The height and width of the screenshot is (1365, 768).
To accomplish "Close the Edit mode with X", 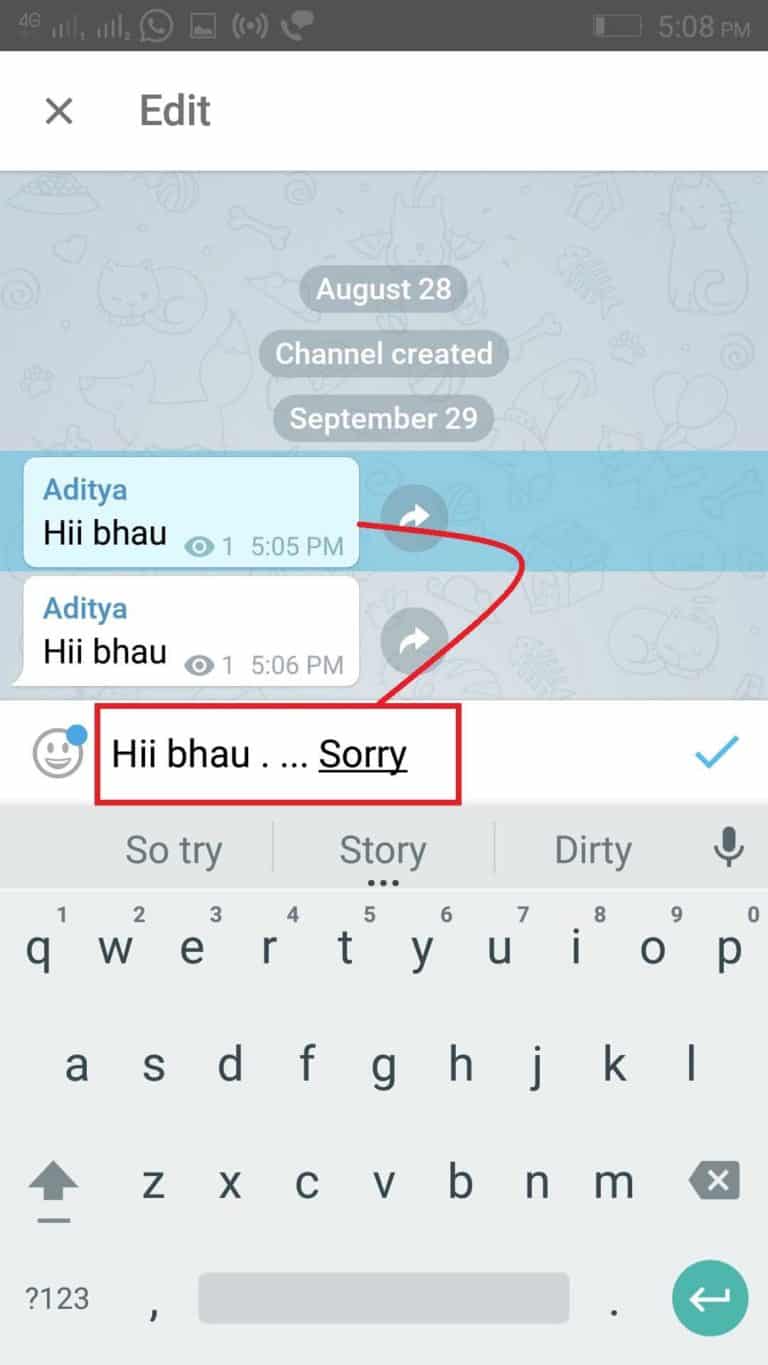I will 59,111.
